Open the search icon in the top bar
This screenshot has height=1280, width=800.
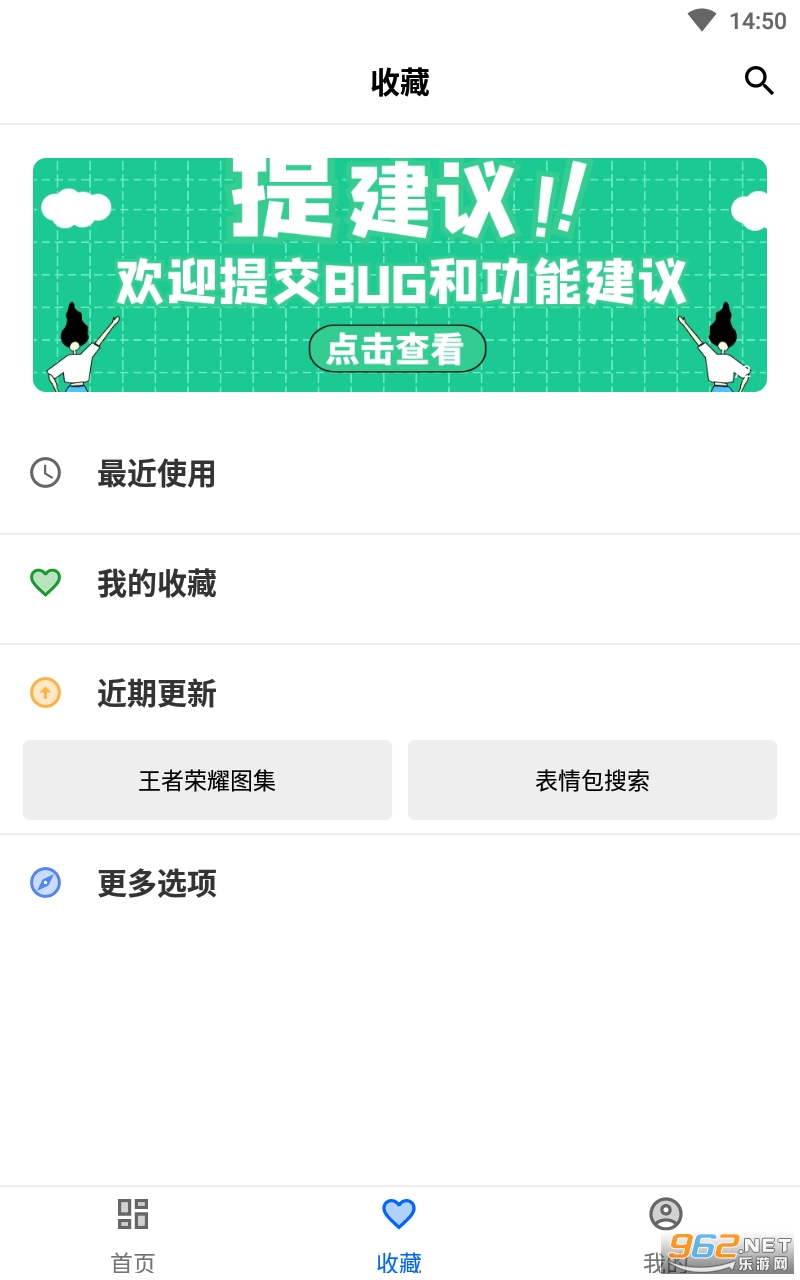(x=759, y=81)
